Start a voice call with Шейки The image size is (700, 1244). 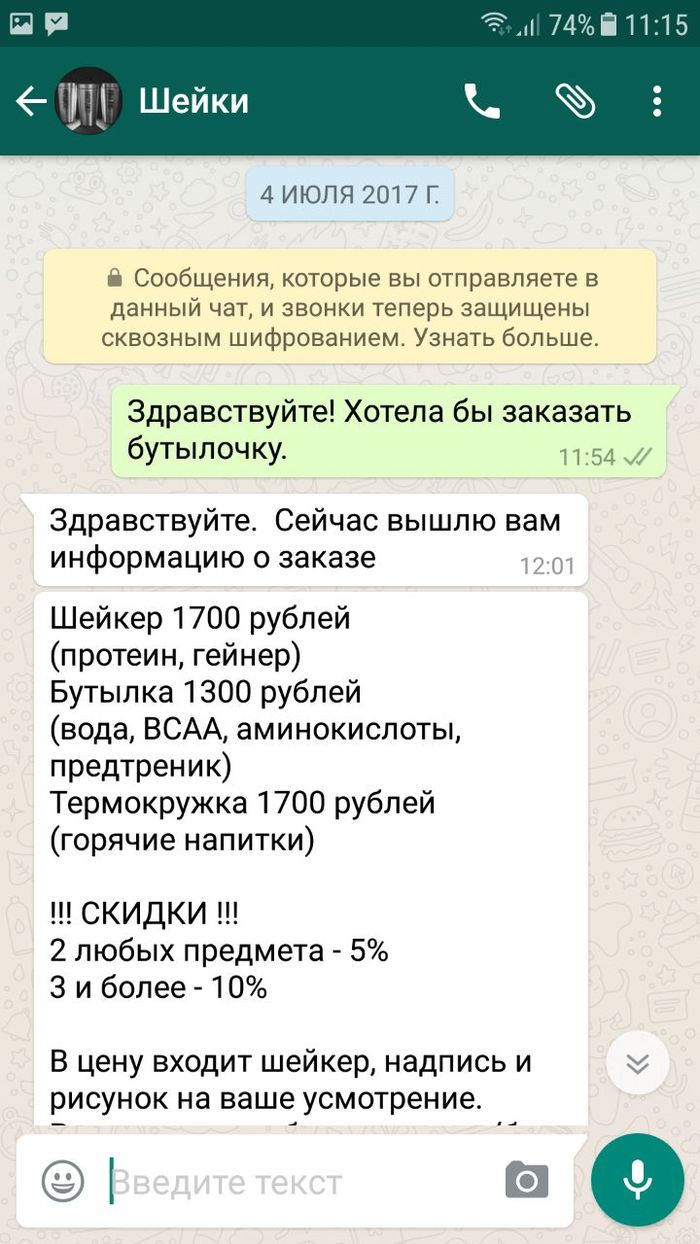pos(482,101)
